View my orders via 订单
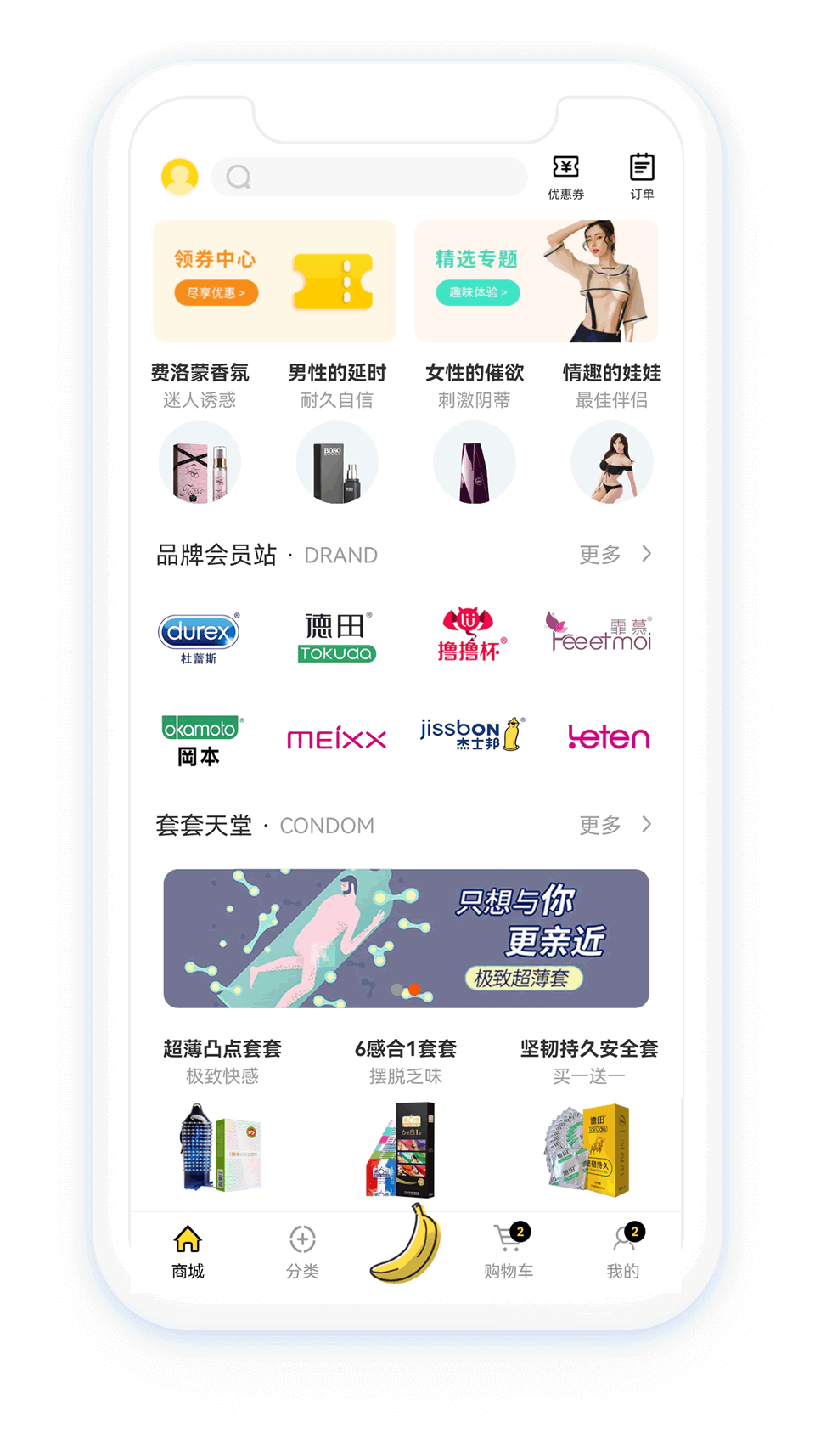This screenshot has height=1456, width=815. 642,177
